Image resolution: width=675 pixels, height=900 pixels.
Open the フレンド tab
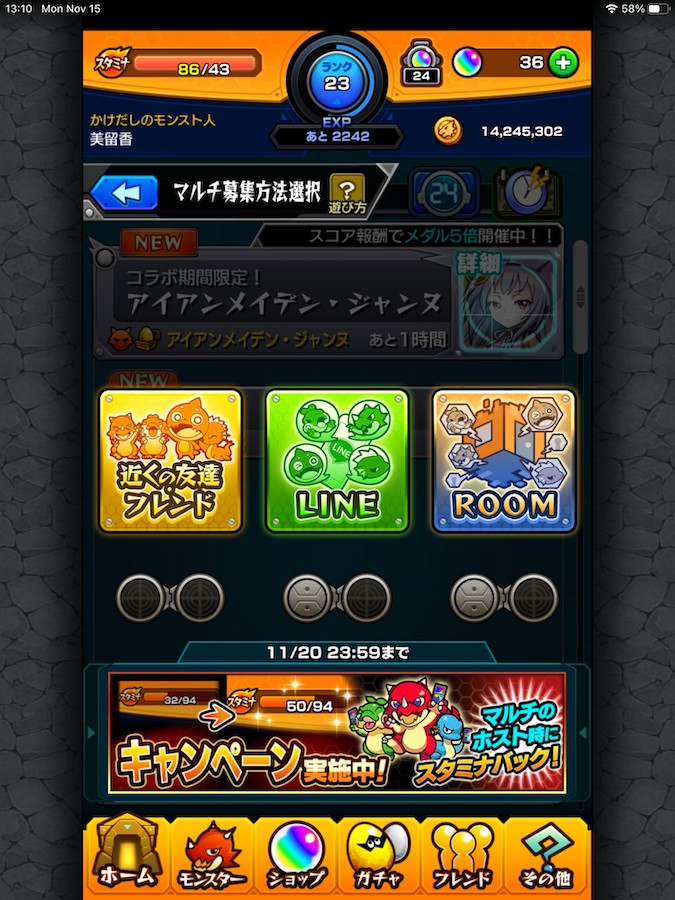pos(462,854)
